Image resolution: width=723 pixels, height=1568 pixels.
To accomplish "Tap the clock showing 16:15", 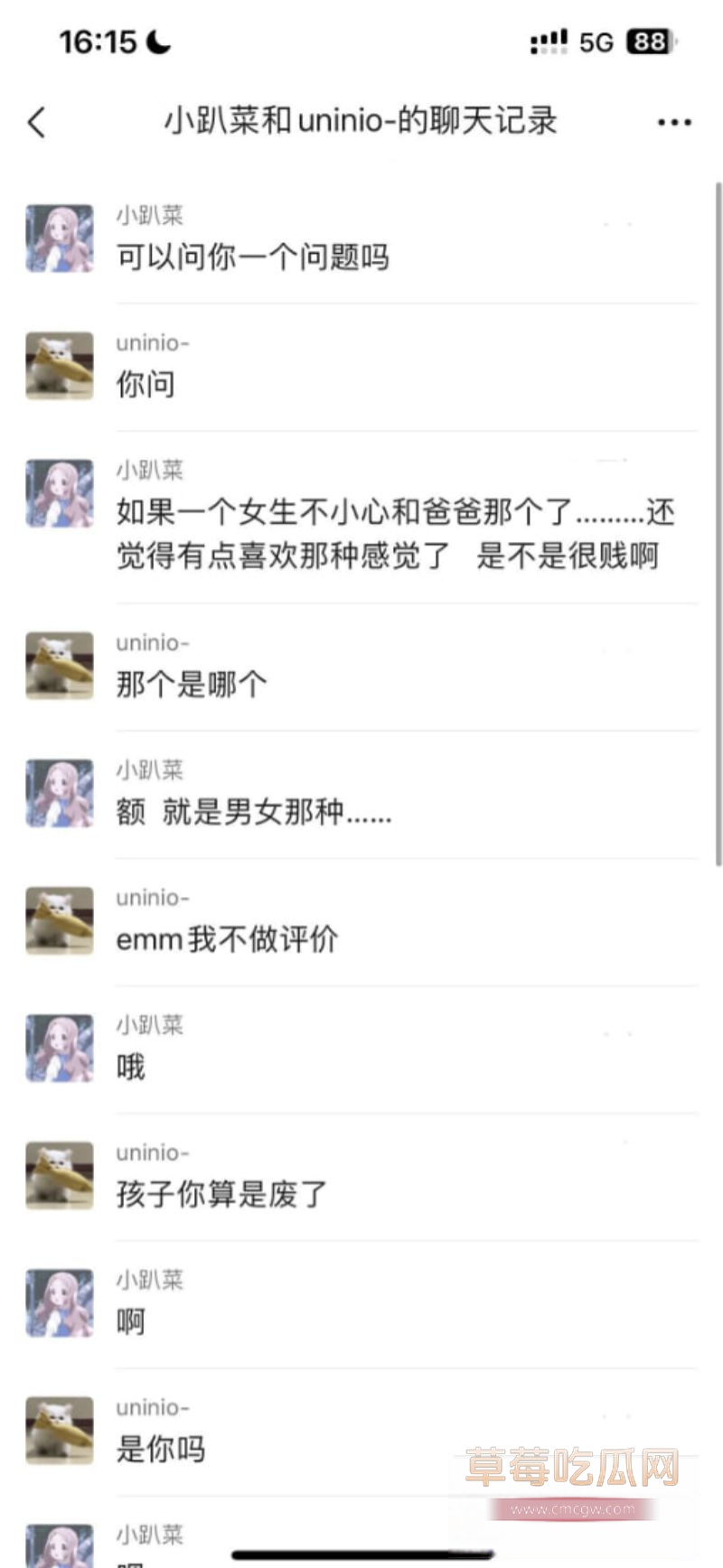I will click(x=98, y=41).
